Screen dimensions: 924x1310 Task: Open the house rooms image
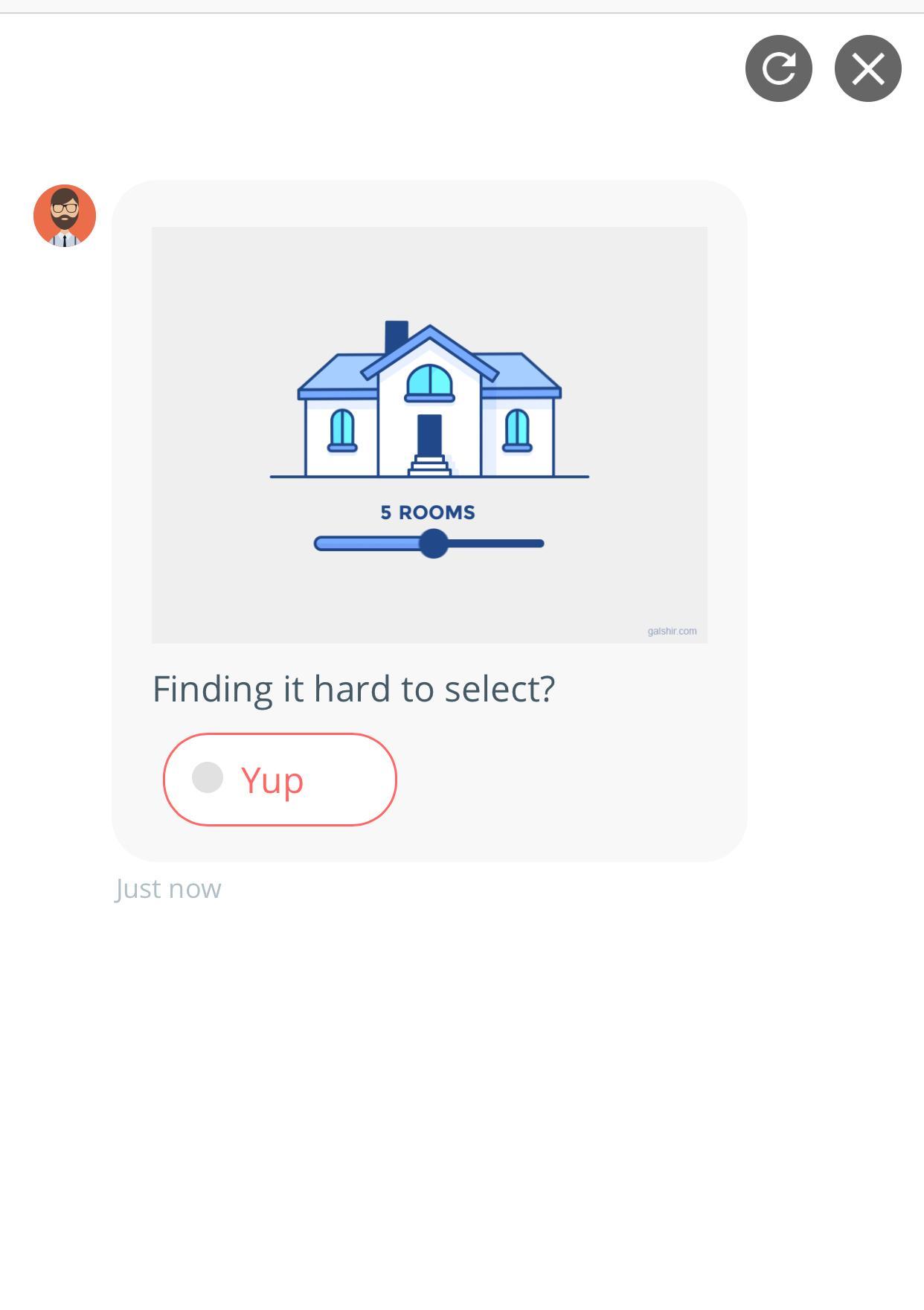click(429, 434)
